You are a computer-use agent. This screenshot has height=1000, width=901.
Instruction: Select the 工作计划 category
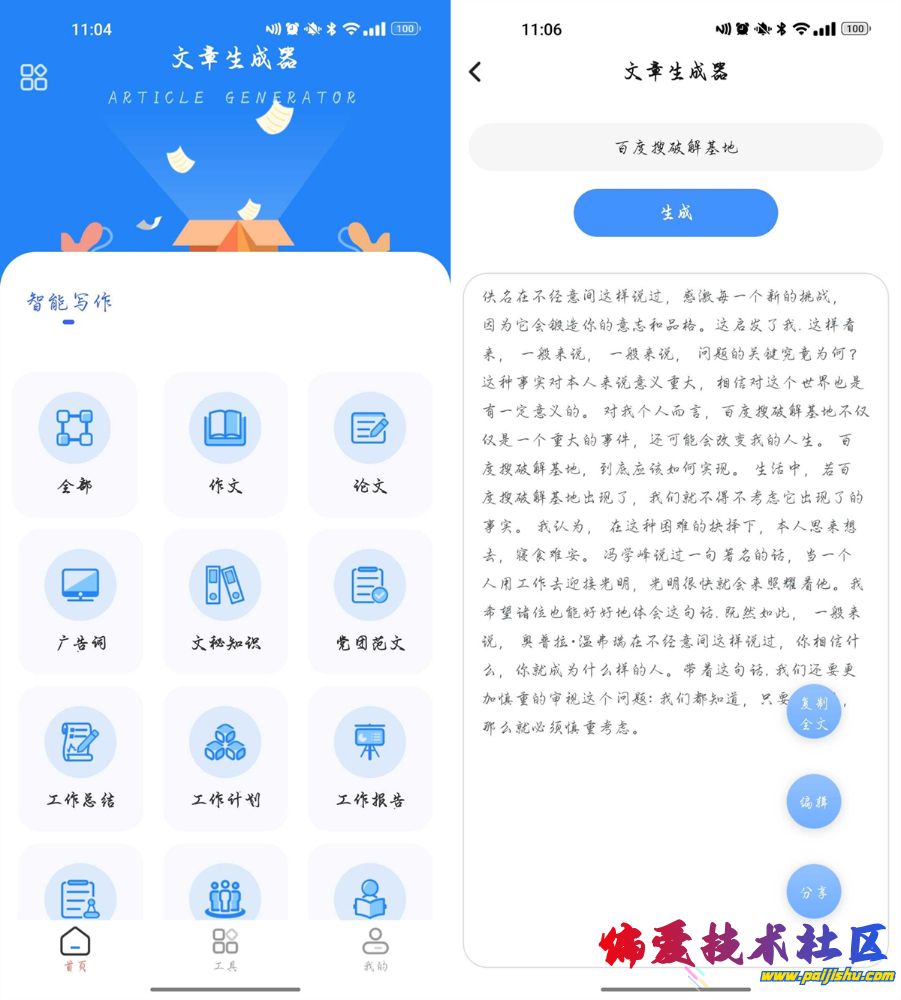click(x=225, y=758)
